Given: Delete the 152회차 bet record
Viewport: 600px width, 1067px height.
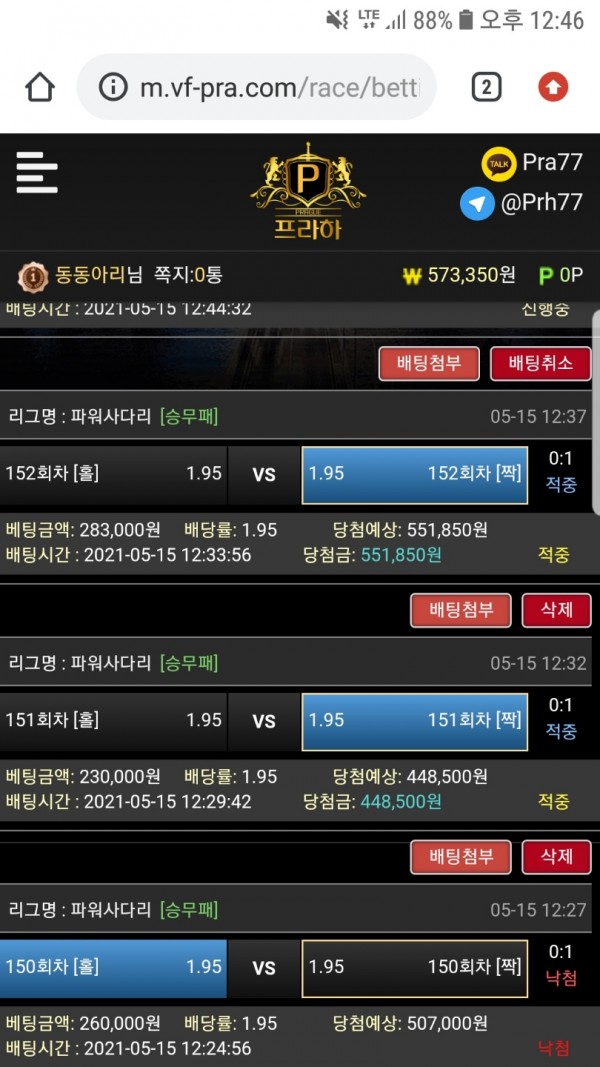Looking at the screenshot, I should (556, 610).
